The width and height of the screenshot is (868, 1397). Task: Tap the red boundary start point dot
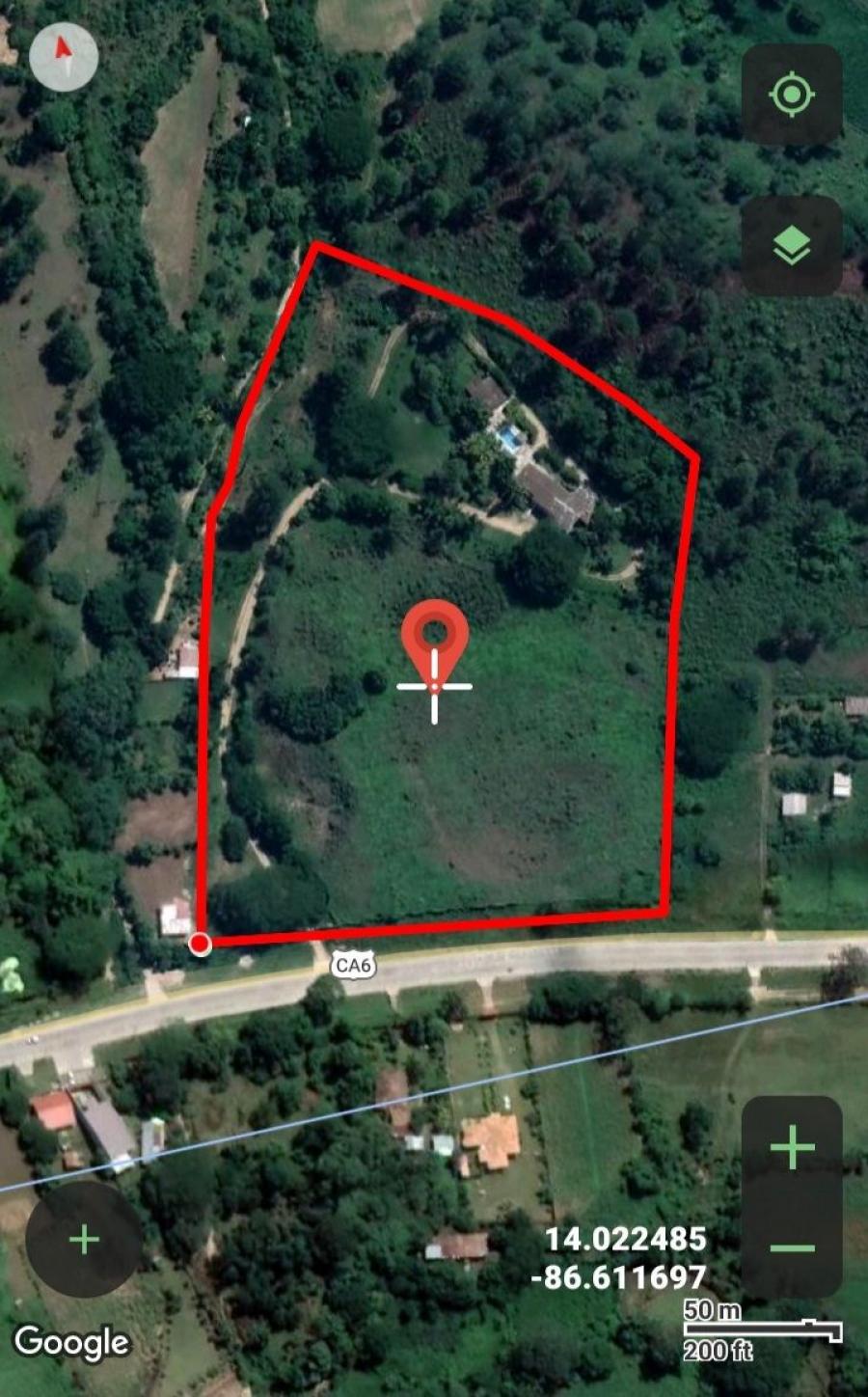pos(200,944)
